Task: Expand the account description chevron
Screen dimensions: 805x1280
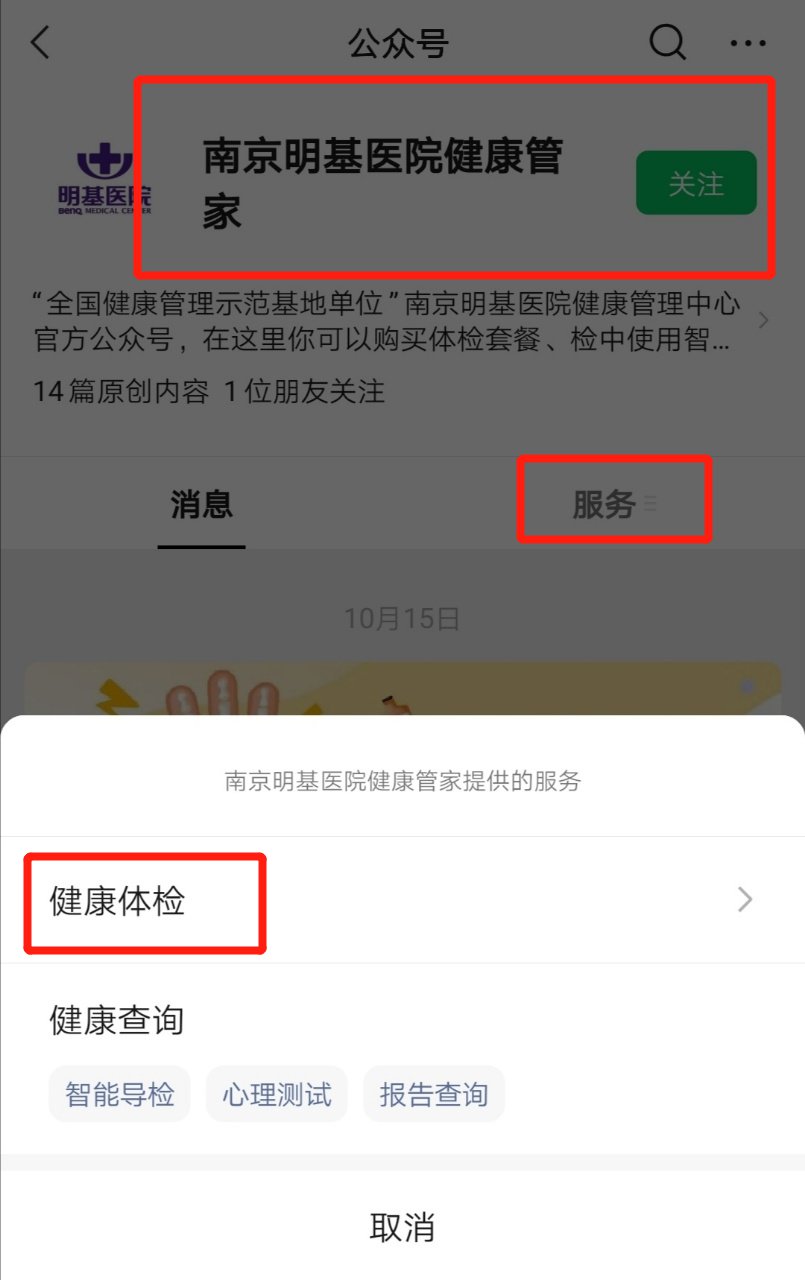Action: pos(764,320)
